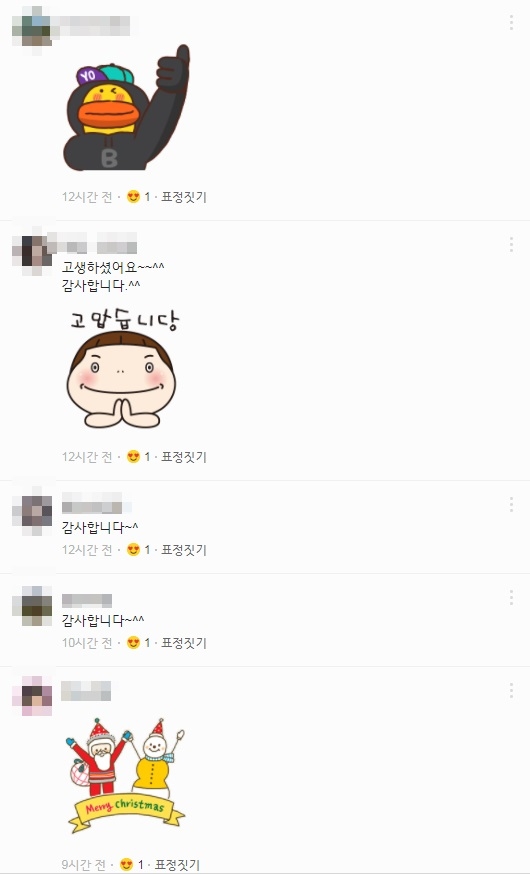The width and height of the screenshot is (530, 874).
Task: Open overflow menu on the duck sticker comment
Action: [x=511, y=23]
